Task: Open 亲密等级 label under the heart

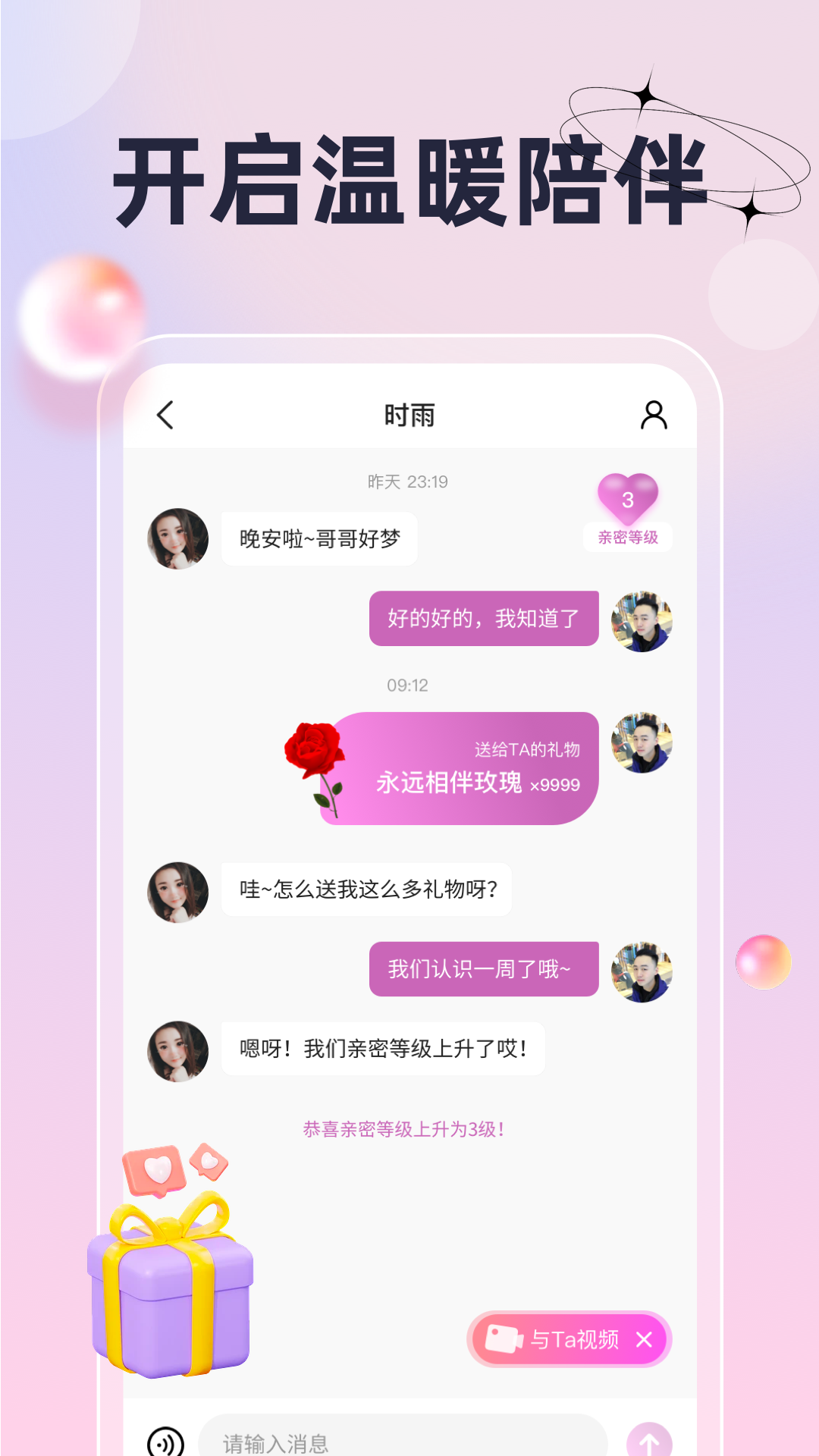Action: (x=629, y=538)
